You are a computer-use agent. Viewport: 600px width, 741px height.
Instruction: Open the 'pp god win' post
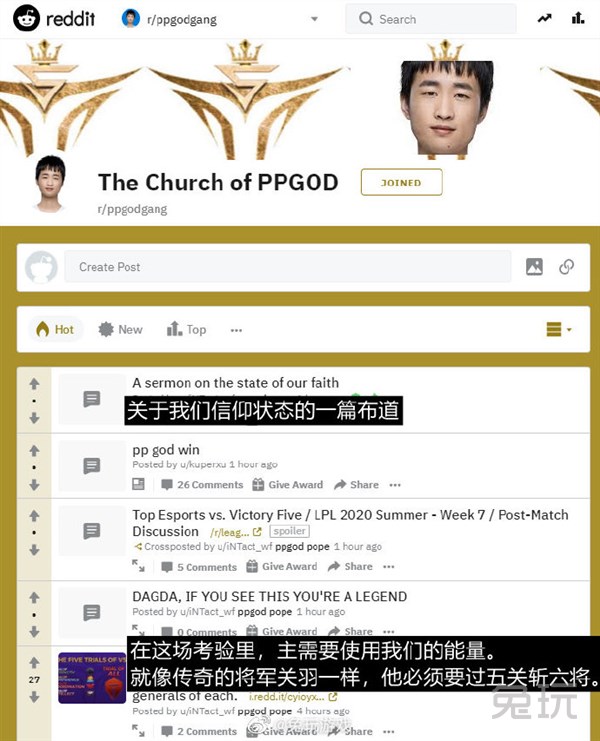tap(166, 450)
